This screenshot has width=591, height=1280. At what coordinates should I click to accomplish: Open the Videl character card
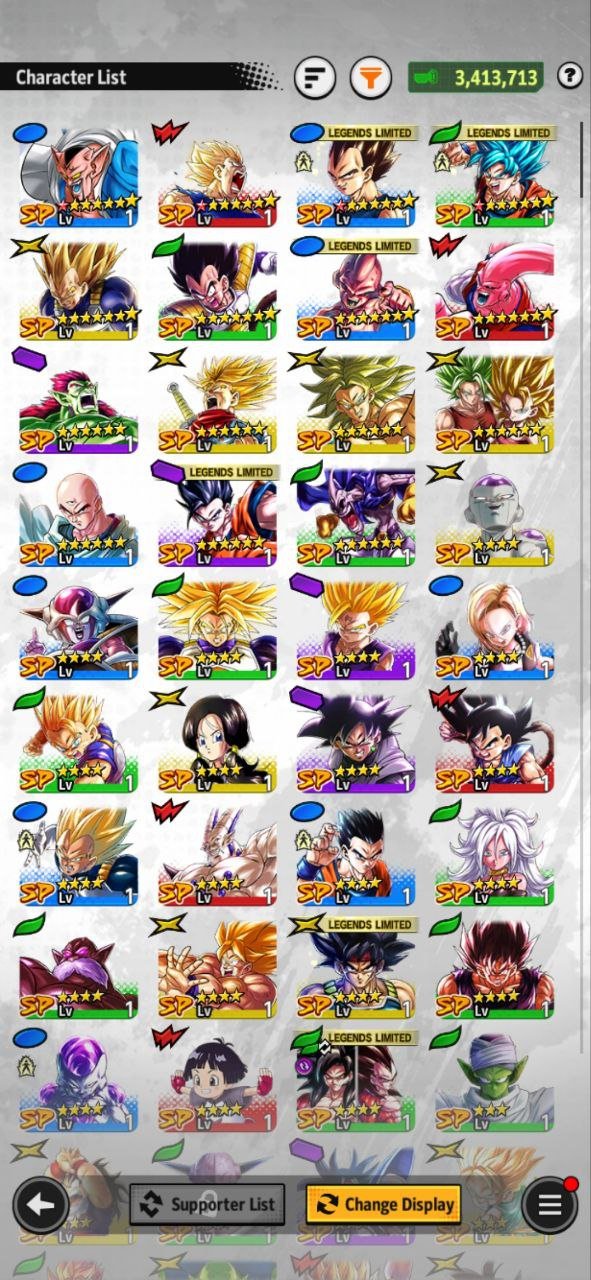216,741
